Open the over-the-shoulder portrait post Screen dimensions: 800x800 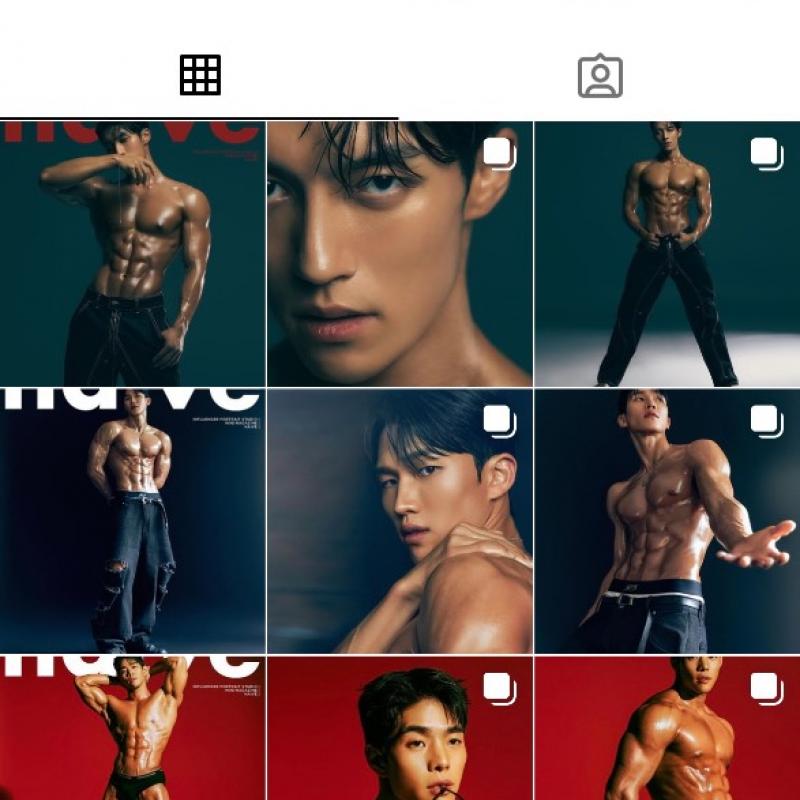pos(399,521)
